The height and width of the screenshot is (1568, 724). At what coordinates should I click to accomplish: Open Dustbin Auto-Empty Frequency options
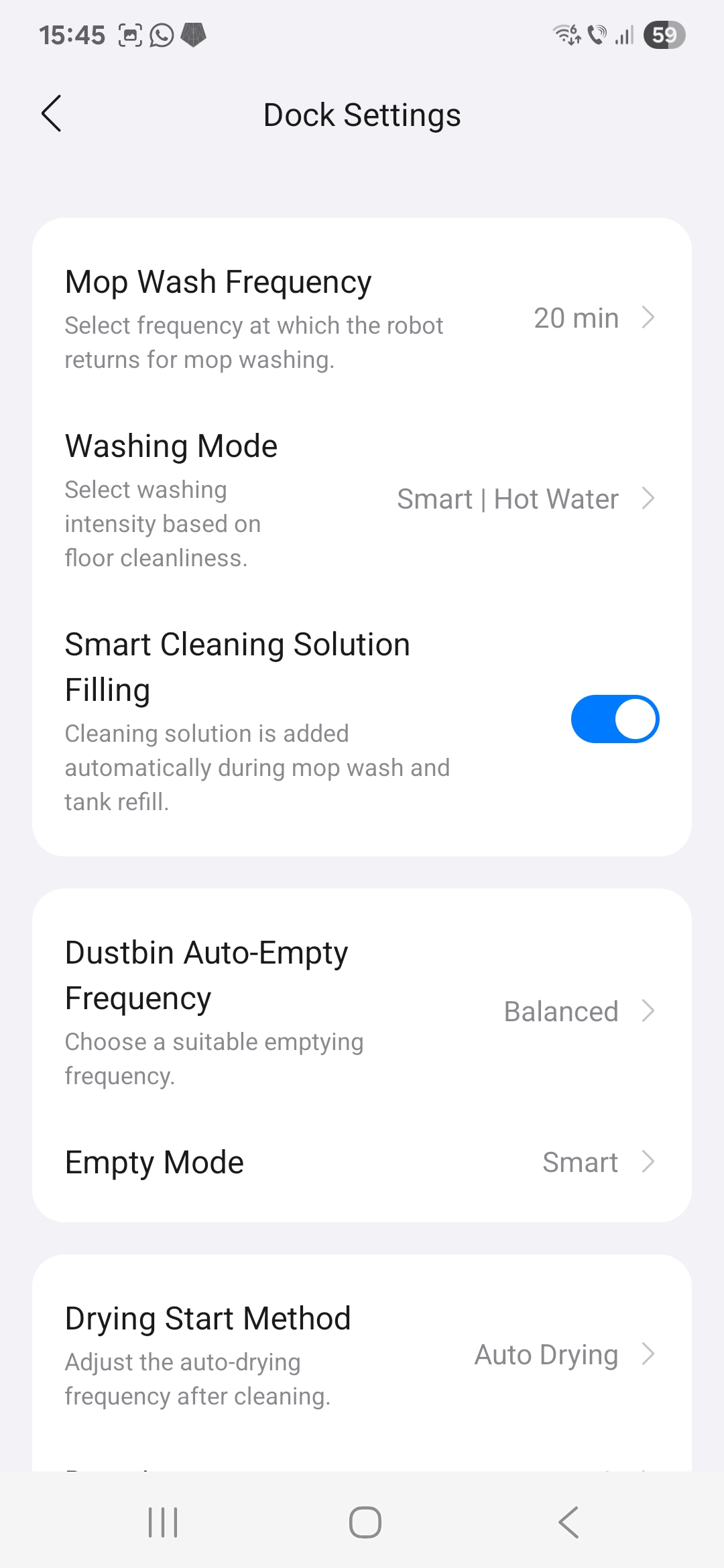[x=362, y=1012]
